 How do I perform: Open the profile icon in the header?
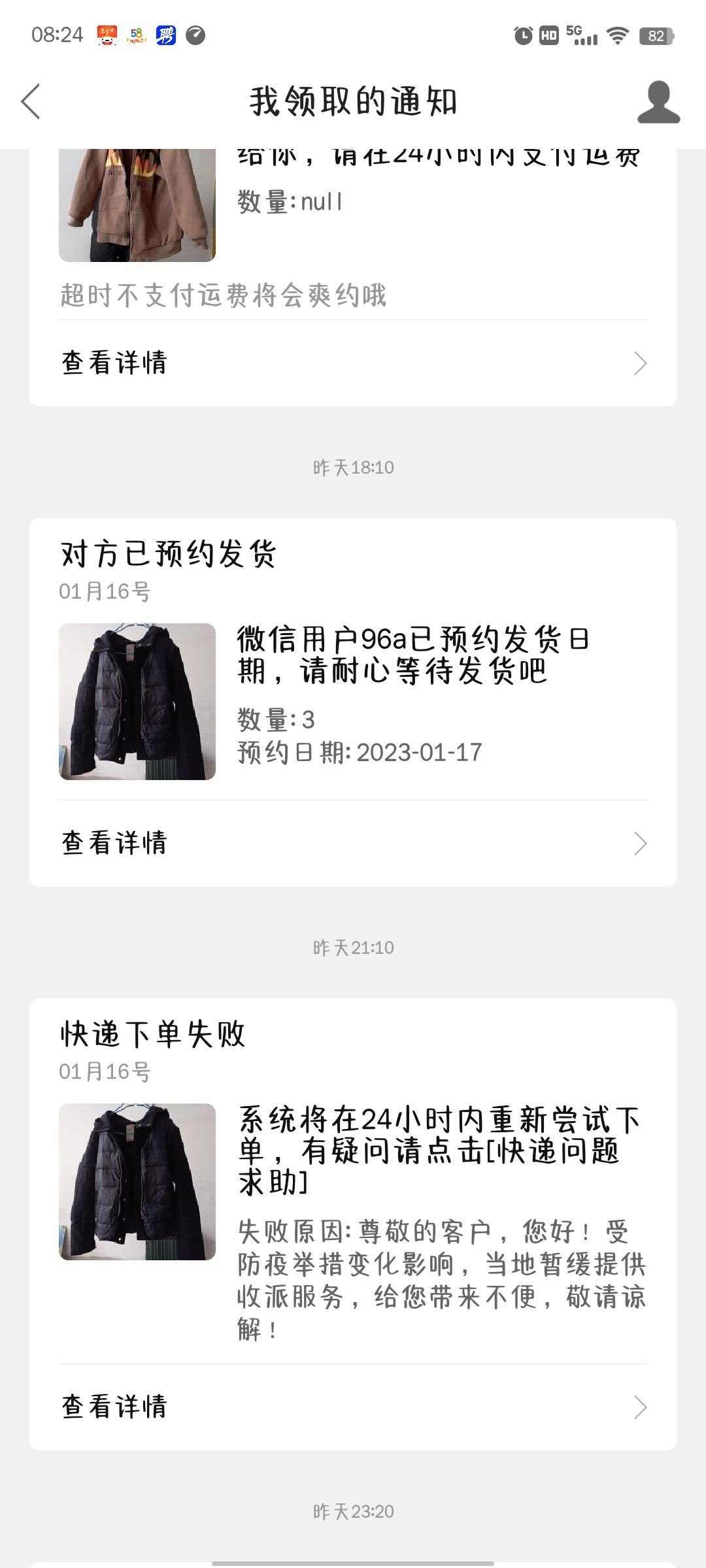[658, 102]
